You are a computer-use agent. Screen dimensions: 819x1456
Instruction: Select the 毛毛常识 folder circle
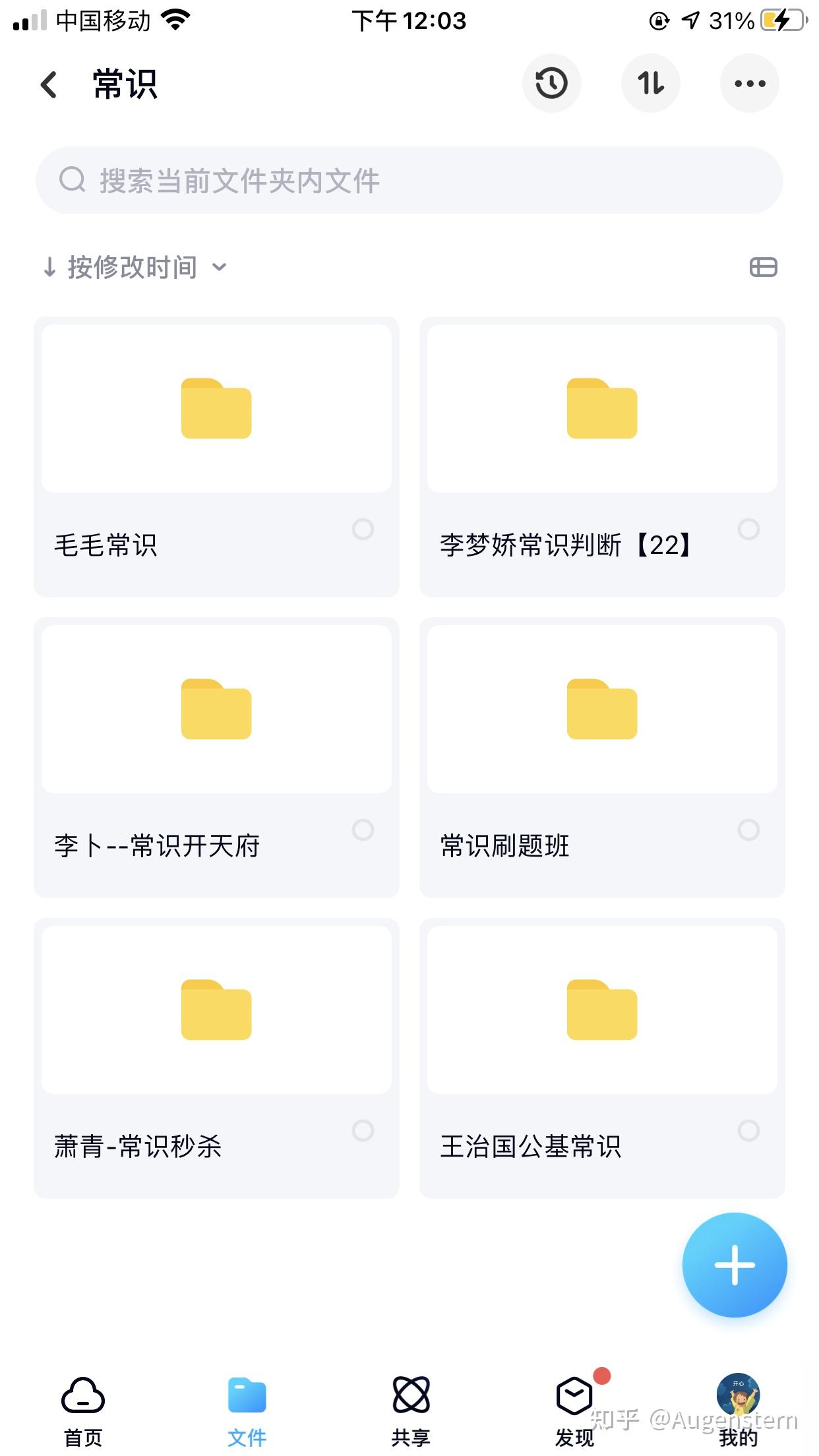(363, 529)
